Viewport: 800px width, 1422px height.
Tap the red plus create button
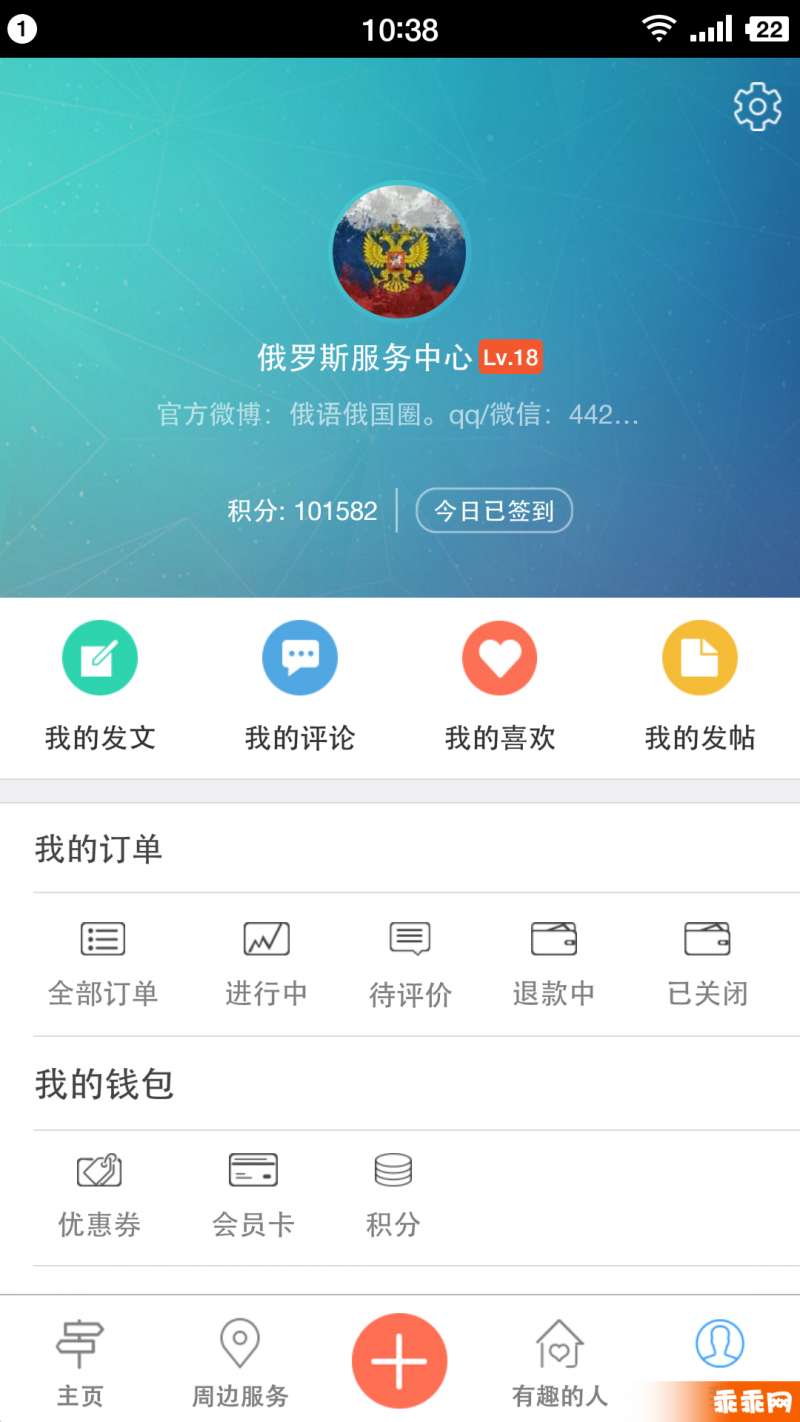(399, 1361)
